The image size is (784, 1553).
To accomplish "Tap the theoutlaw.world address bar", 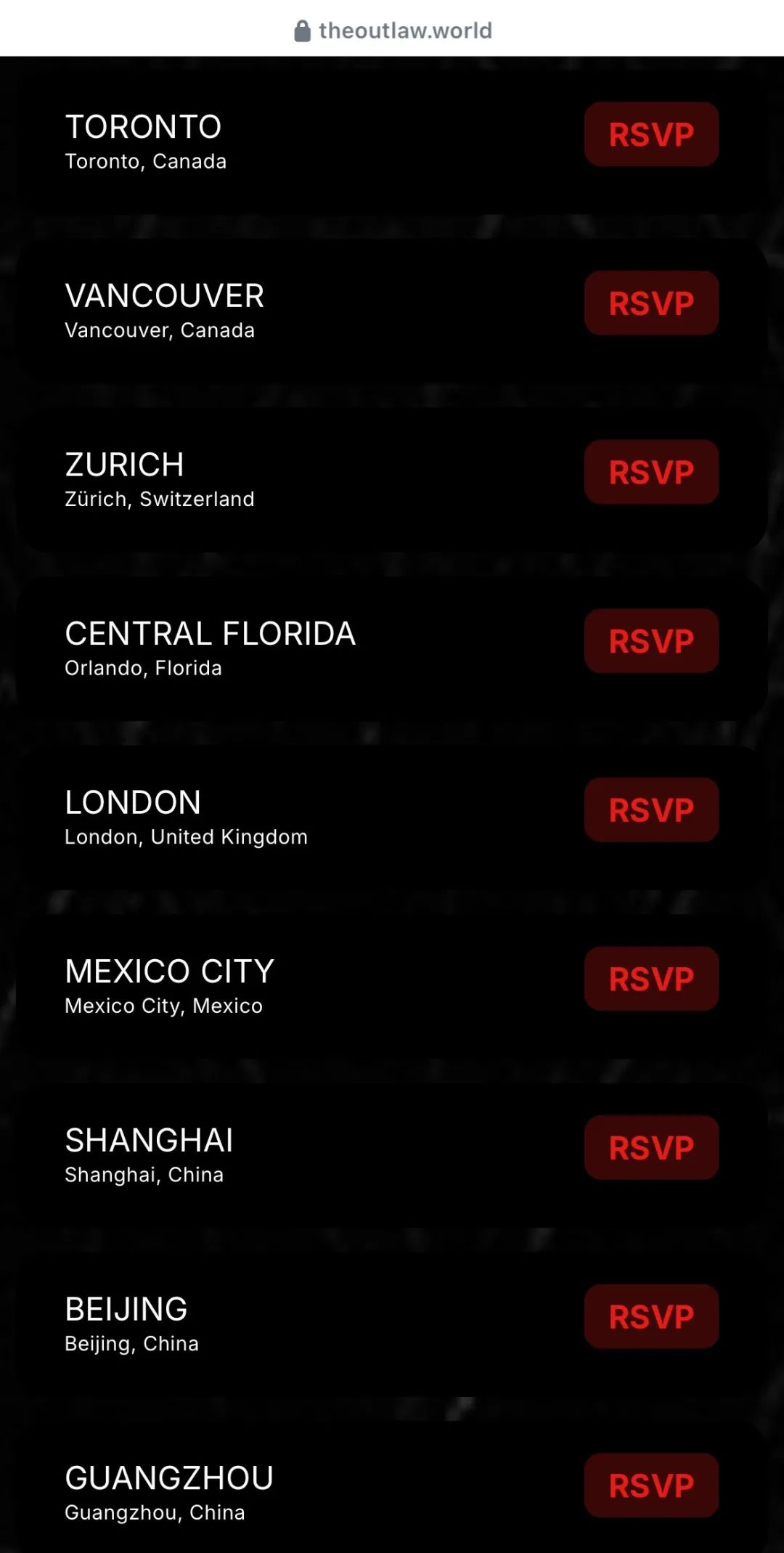I will pos(393,30).
